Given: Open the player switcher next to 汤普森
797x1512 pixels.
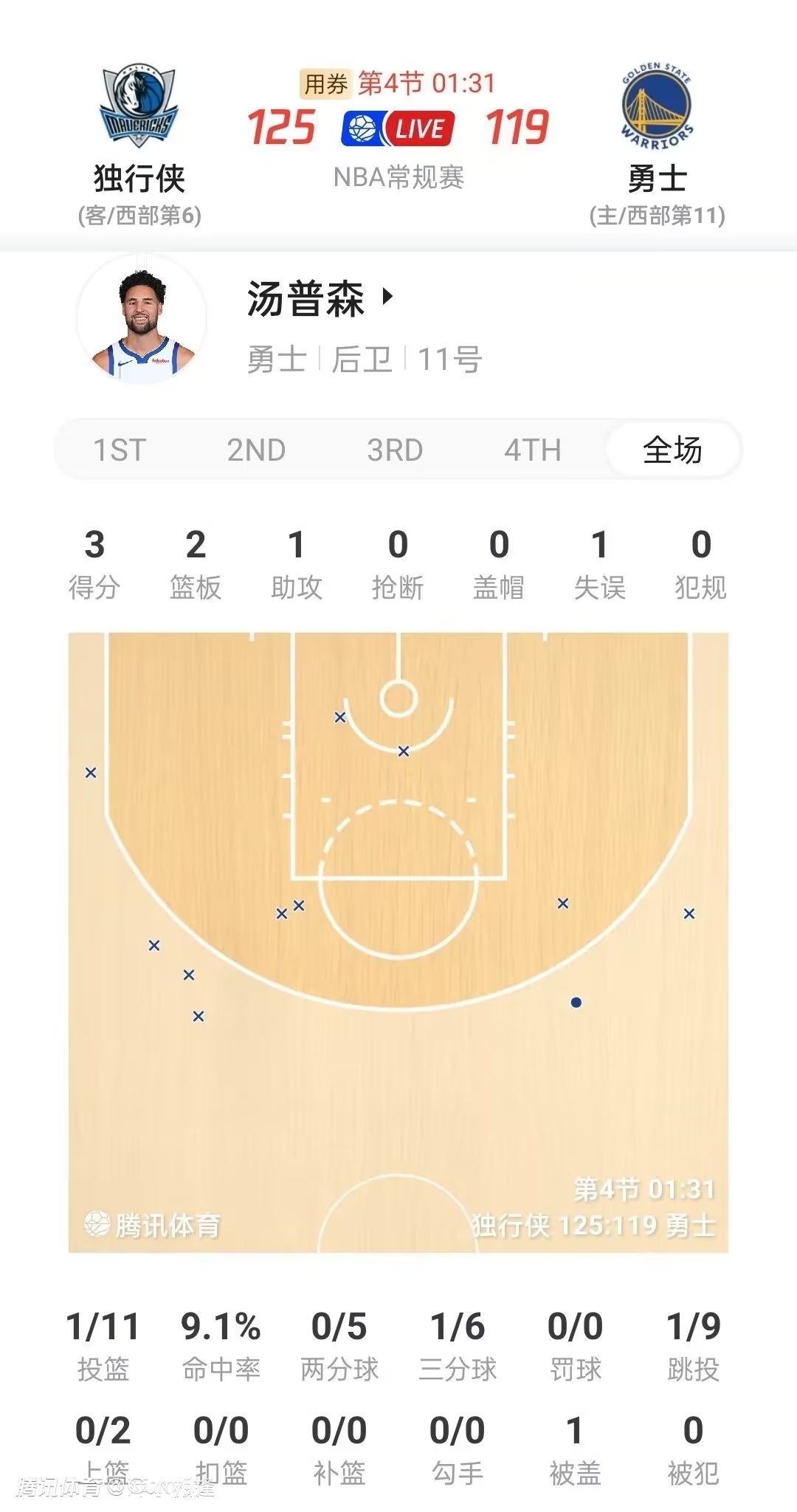Looking at the screenshot, I should (387, 297).
